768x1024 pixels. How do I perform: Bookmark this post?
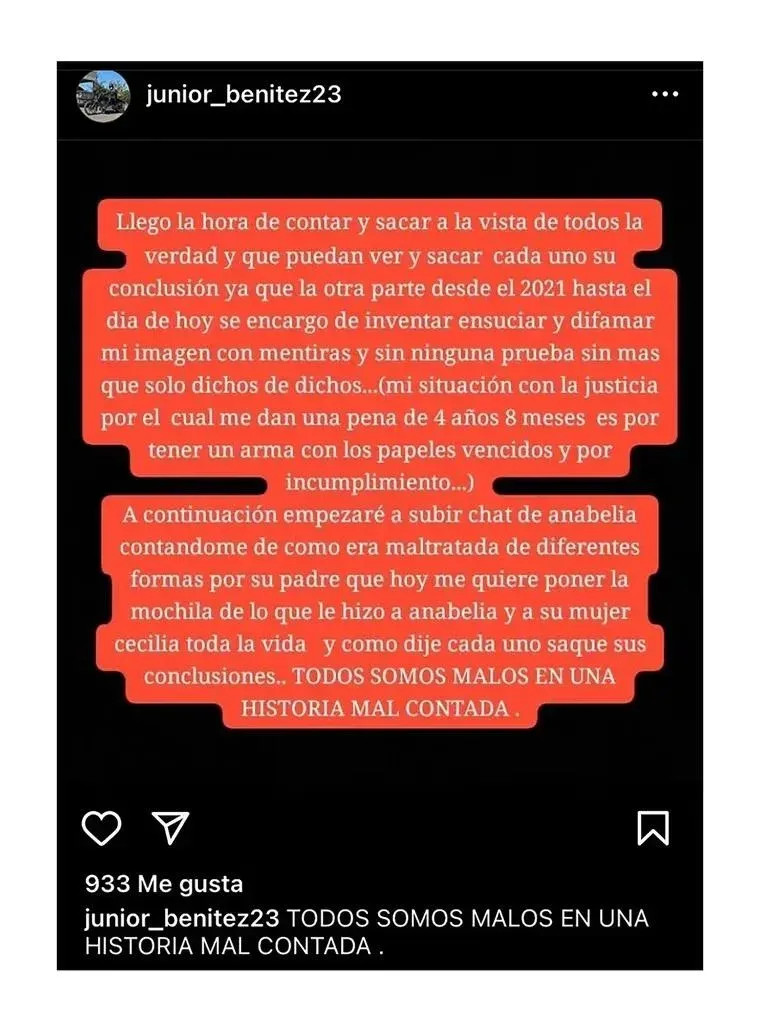653,828
